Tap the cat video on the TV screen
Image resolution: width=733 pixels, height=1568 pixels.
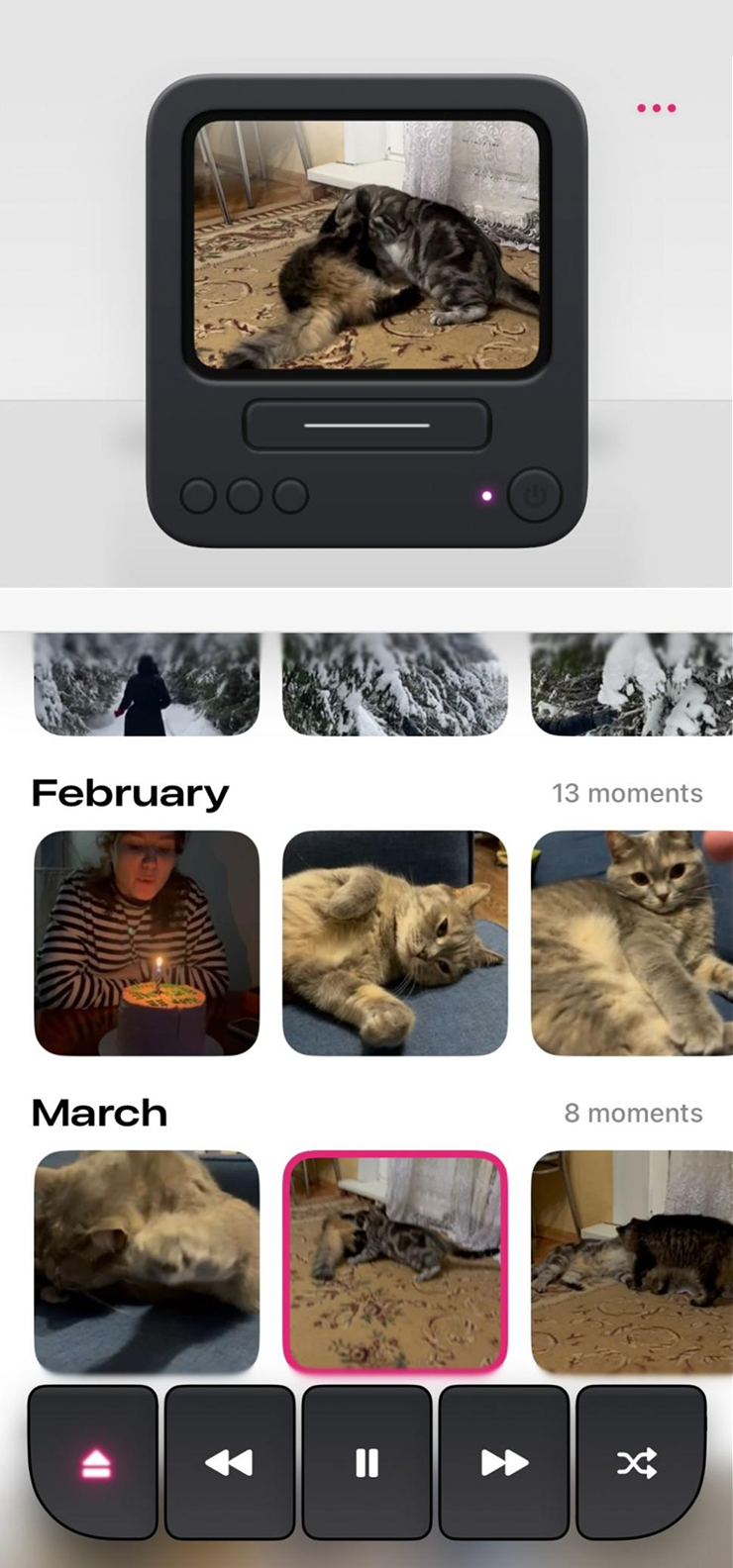[366, 245]
